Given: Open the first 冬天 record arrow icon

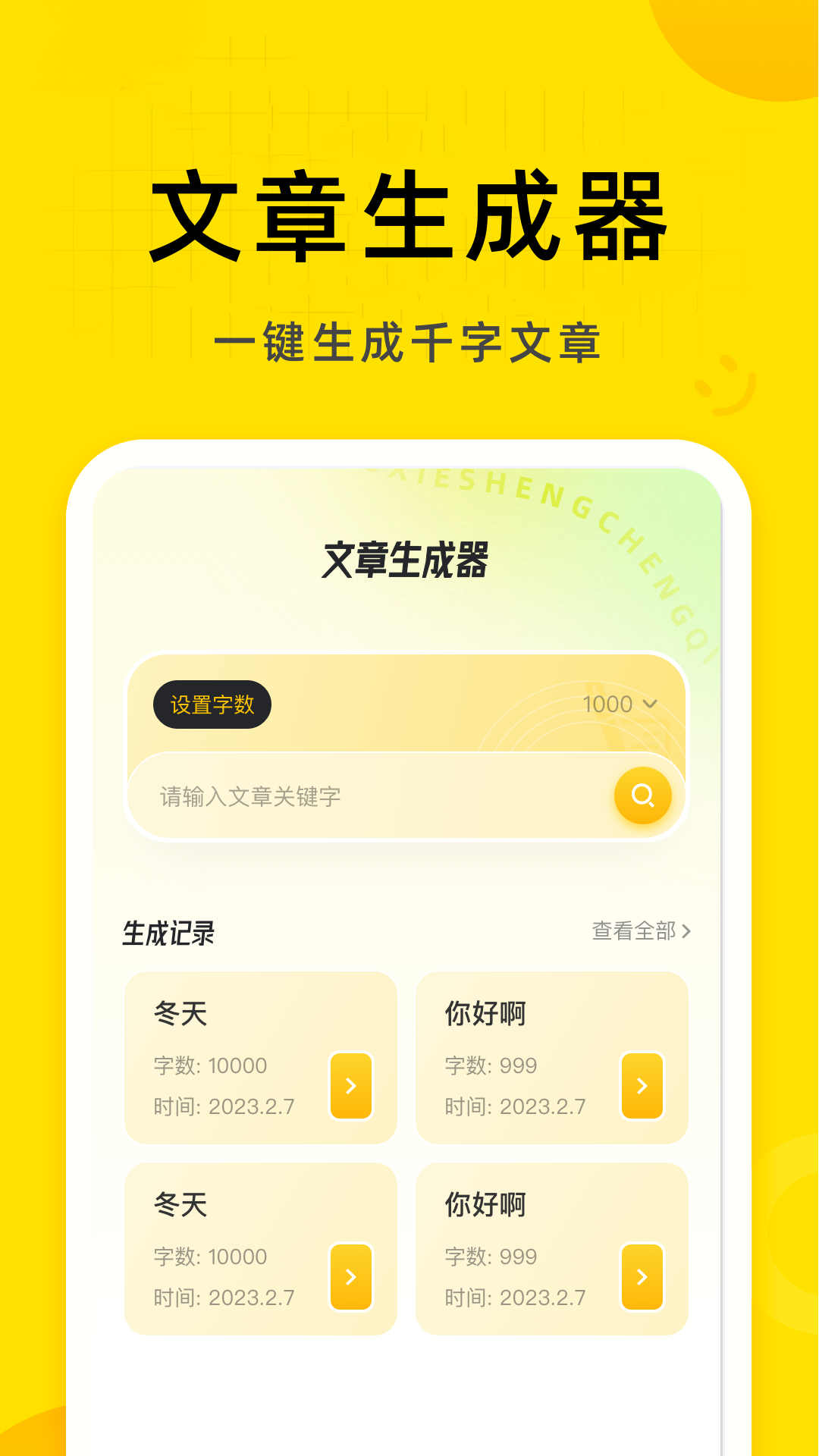Looking at the screenshot, I should coord(350,1086).
